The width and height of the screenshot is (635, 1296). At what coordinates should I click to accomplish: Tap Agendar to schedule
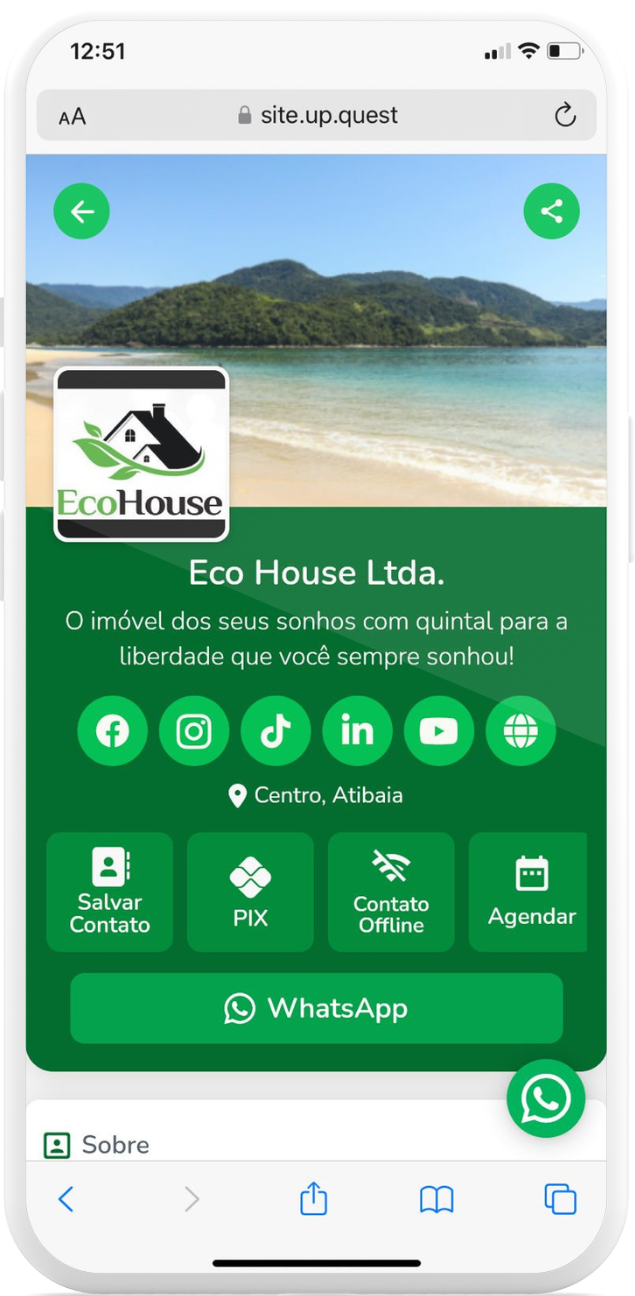click(x=530, y=891)
